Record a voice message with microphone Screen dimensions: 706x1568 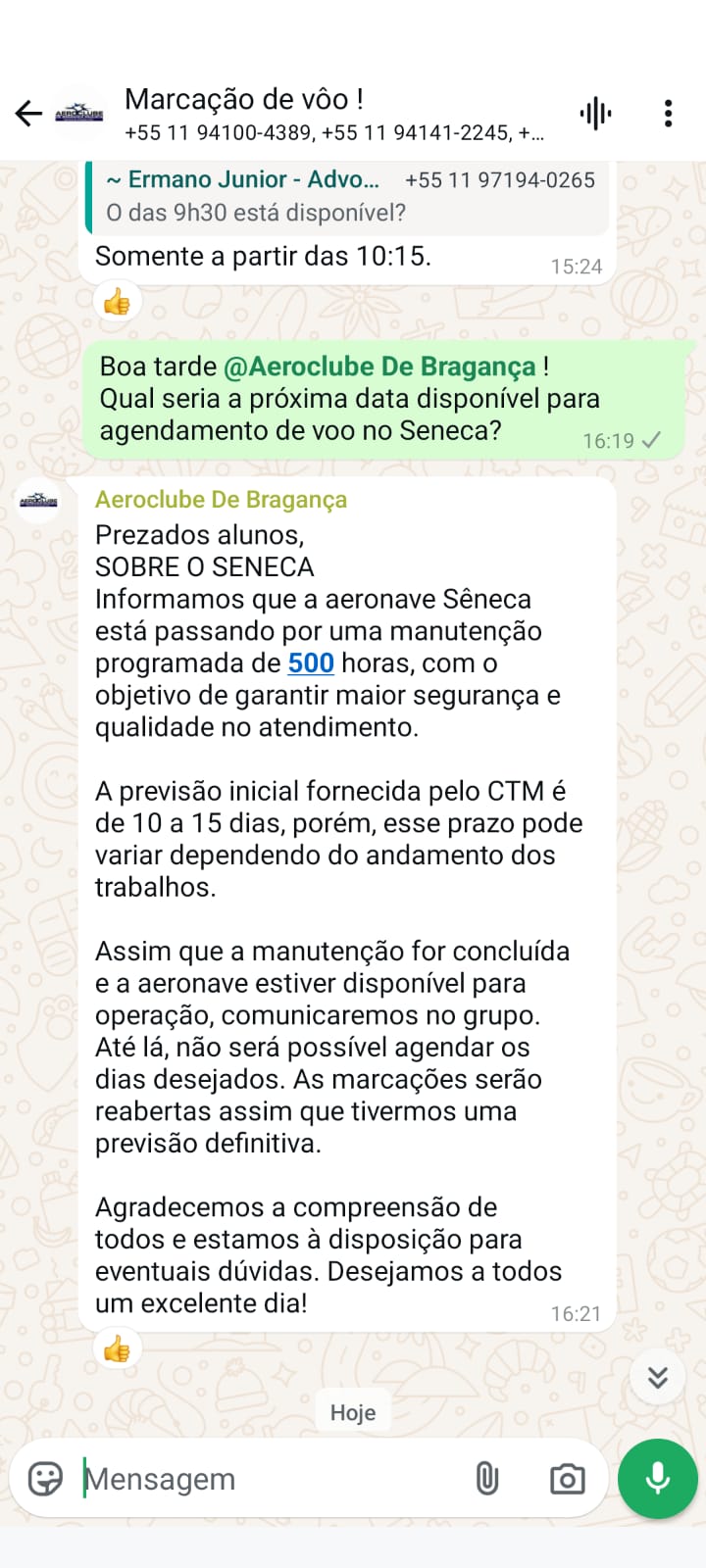[x=657, y=1479]
